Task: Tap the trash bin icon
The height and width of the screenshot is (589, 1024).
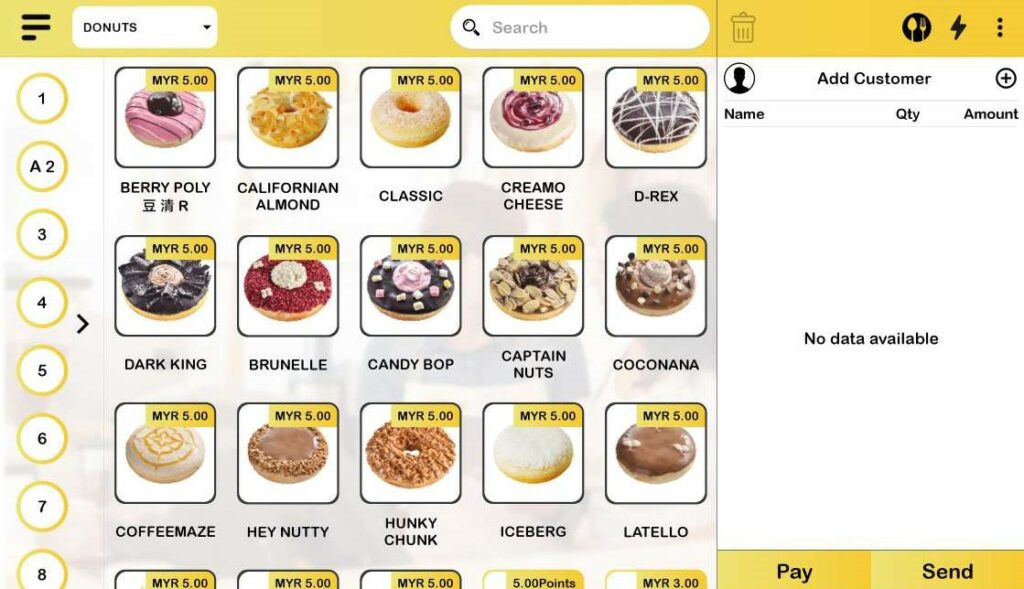Action: pos(743,27)
